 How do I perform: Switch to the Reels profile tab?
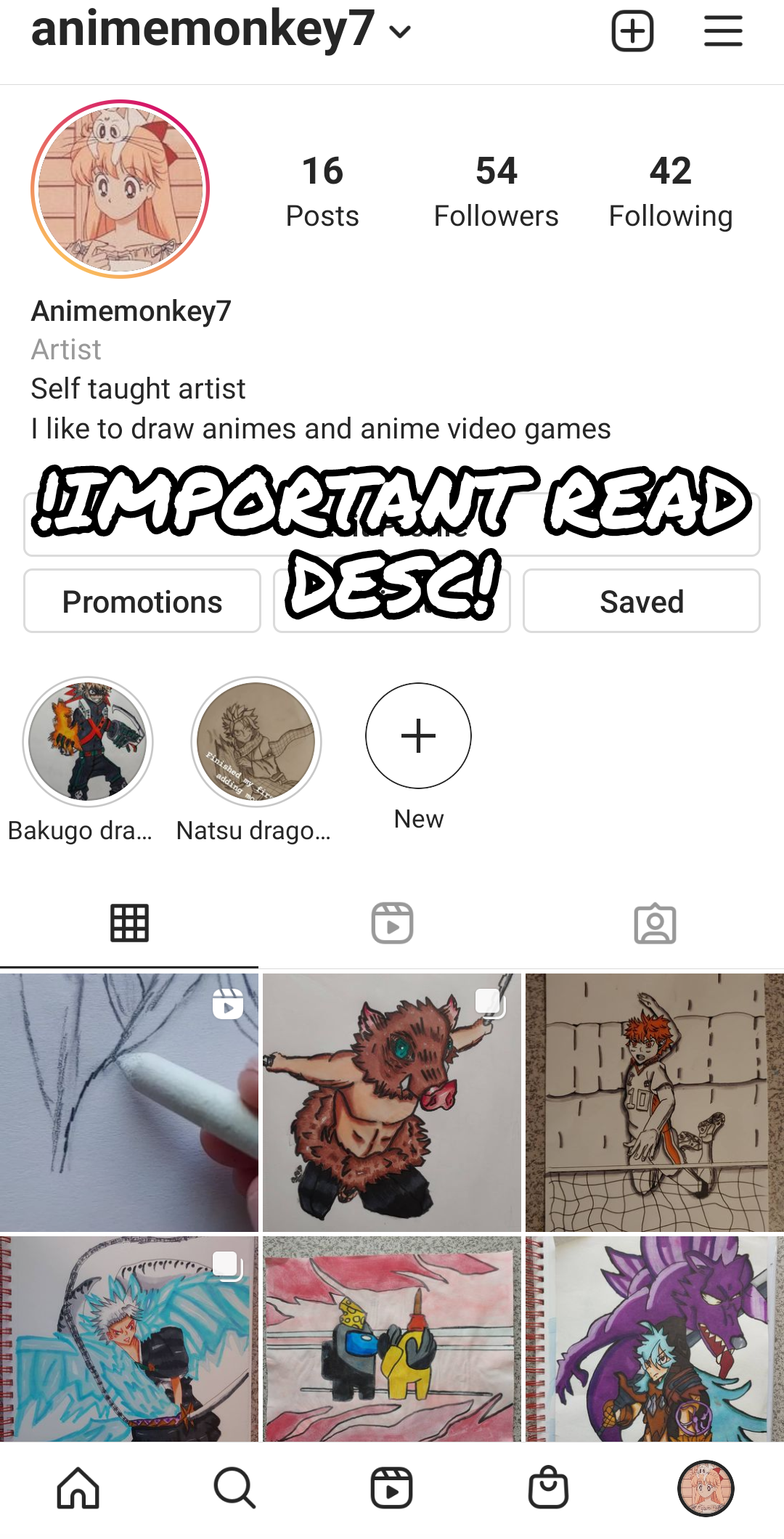tap(392, 923)
